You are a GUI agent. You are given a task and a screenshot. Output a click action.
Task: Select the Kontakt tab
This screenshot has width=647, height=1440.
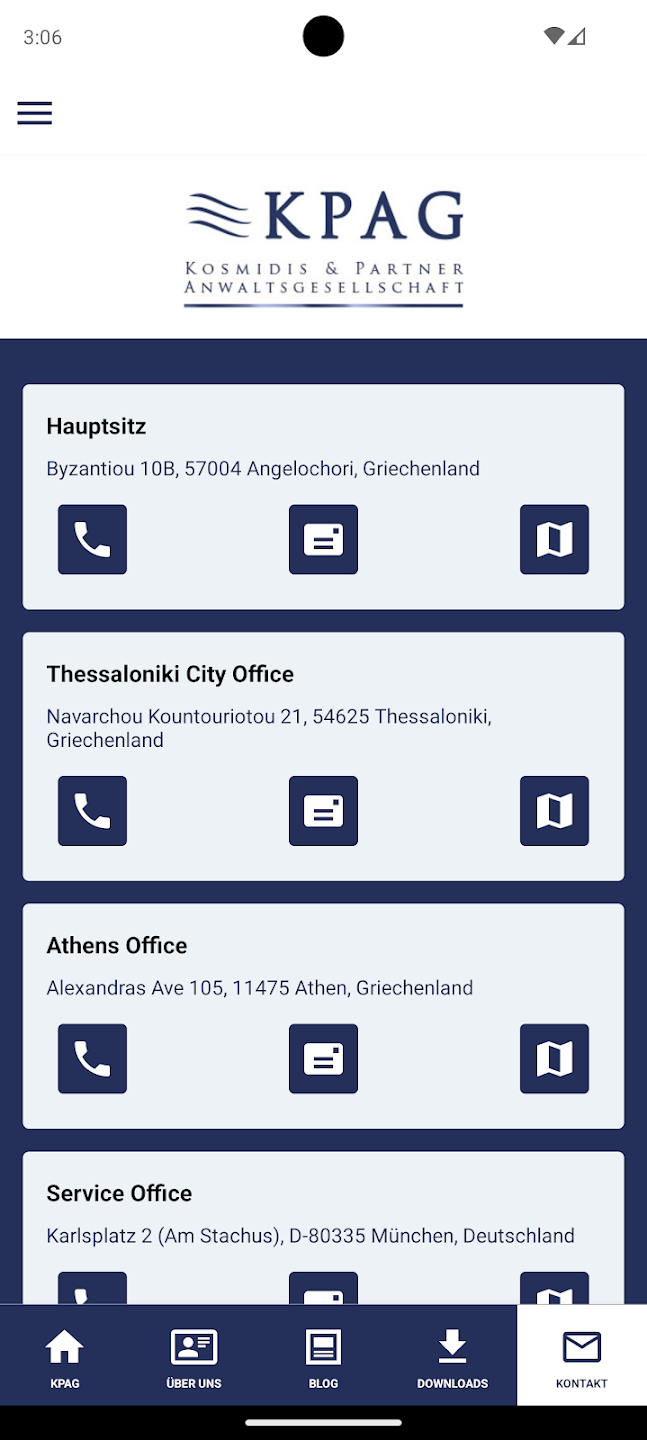(581, 1358)
